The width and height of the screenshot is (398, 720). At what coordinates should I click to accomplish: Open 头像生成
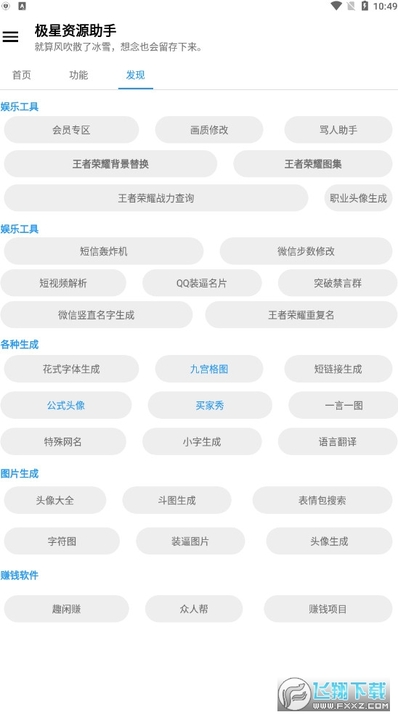[x=329, y=541]
